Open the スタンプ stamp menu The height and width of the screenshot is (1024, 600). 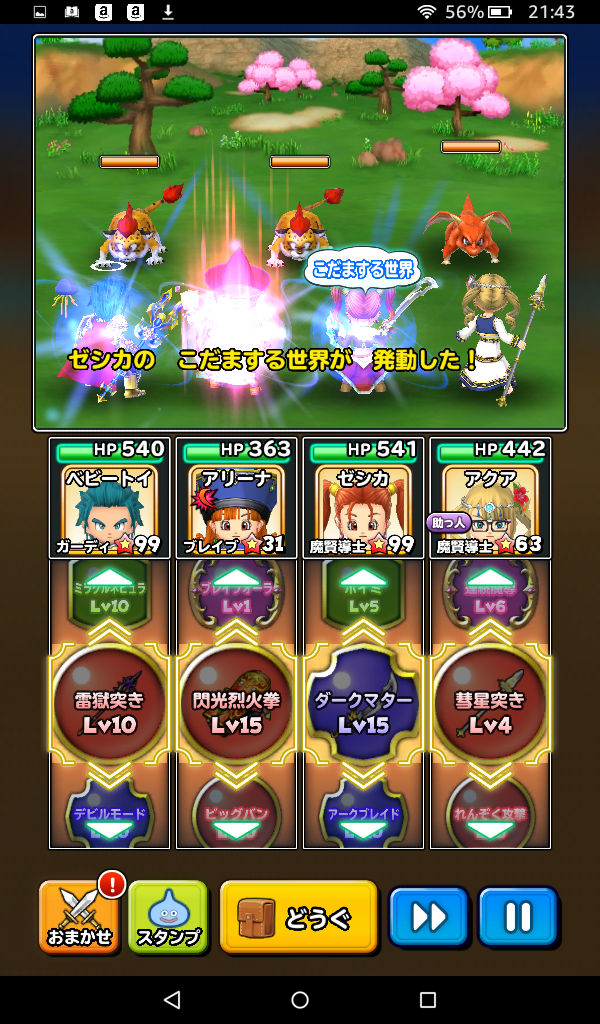coord(167,917)
